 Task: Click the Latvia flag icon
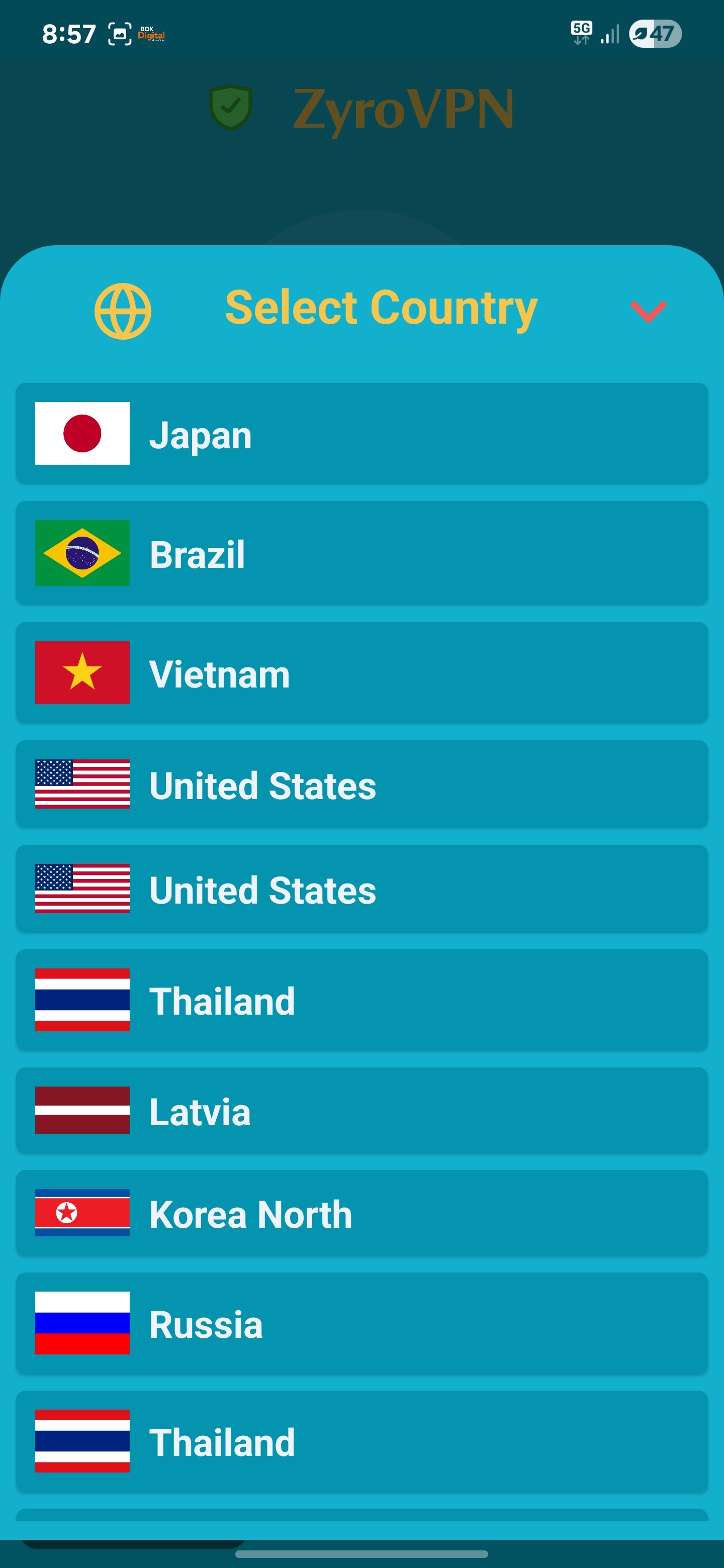point(82,1110)
